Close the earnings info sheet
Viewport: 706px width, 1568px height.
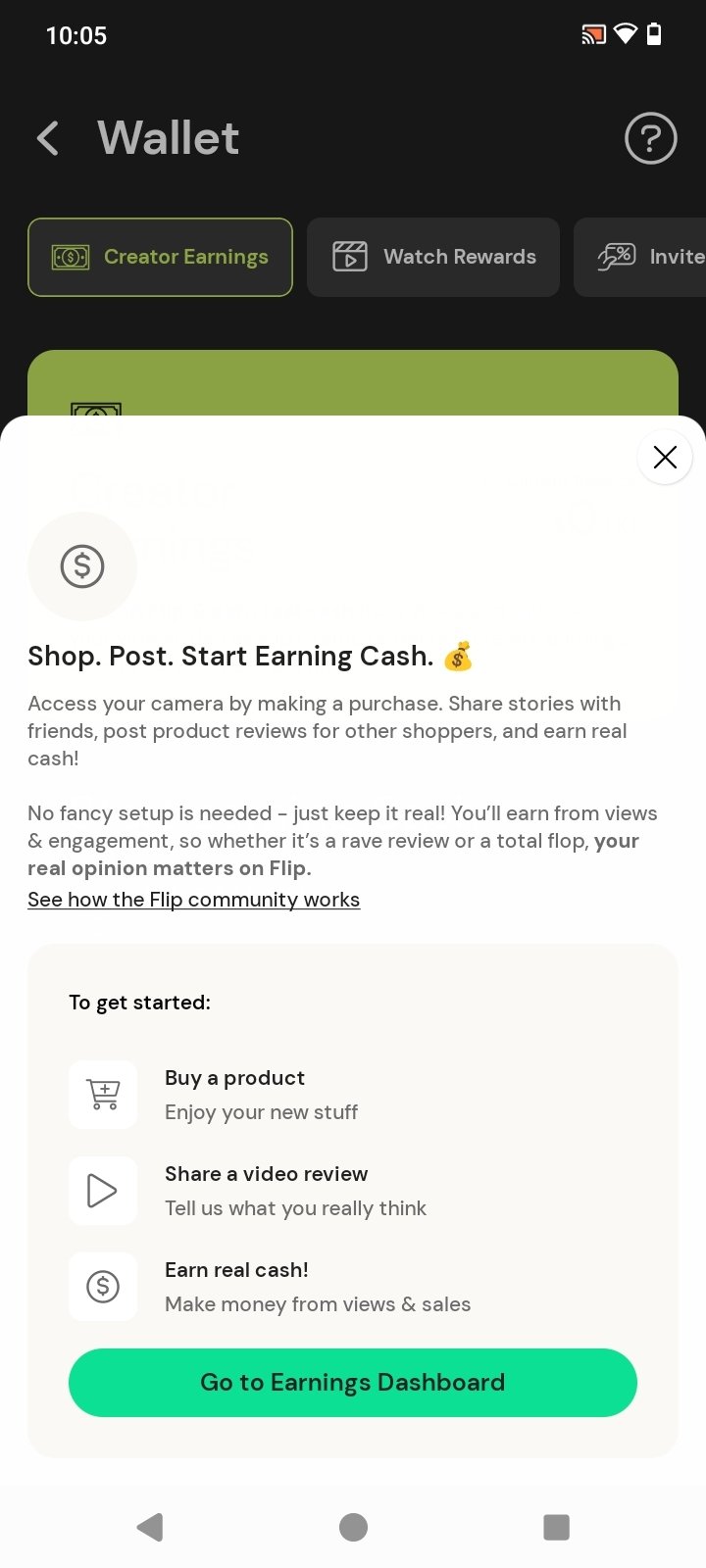click(x=665, y=457)
